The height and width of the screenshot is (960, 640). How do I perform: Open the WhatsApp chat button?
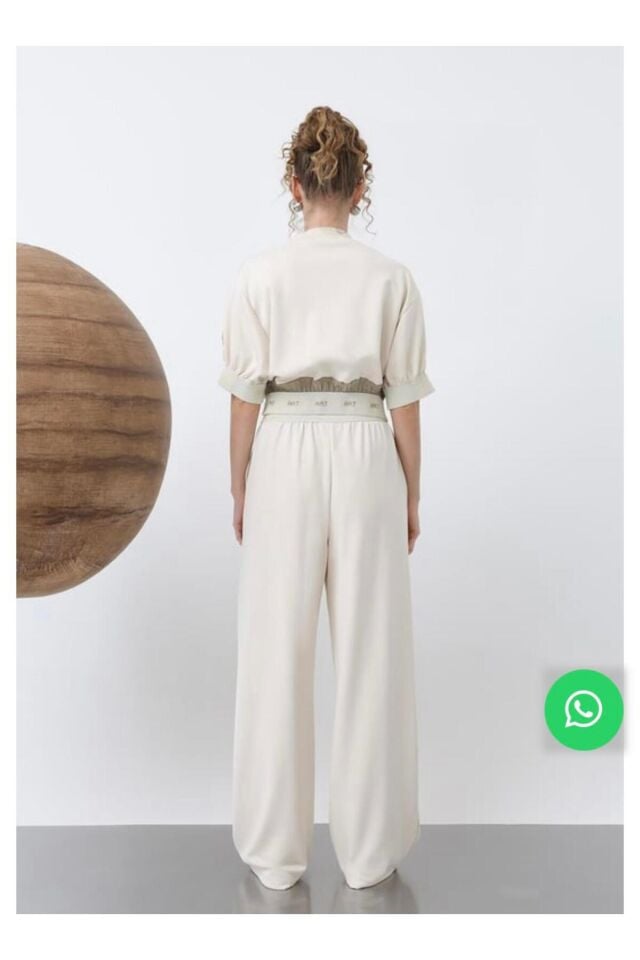[x=583, y=710]
